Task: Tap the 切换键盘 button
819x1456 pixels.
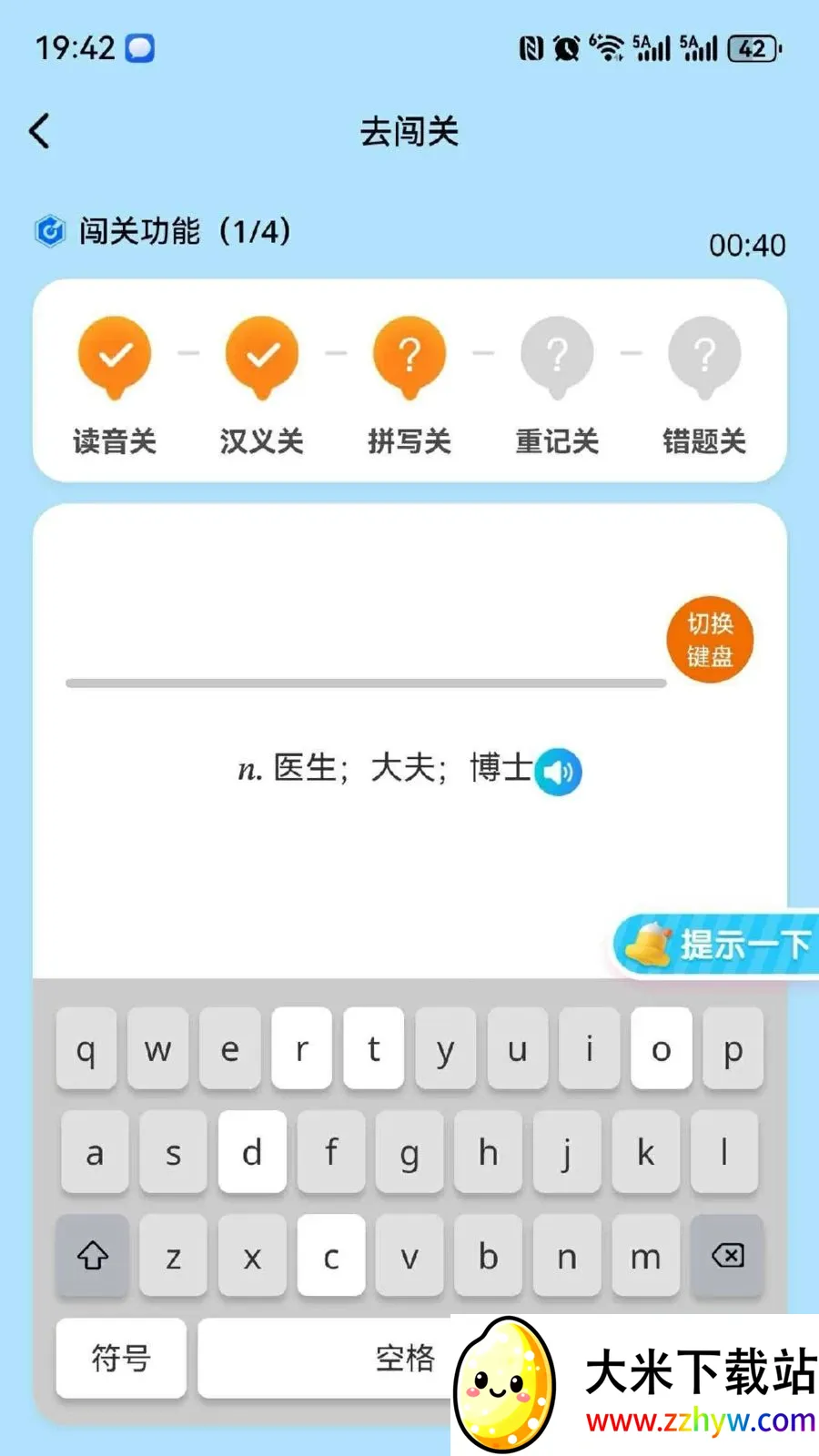Action: (x=710, y=640)
